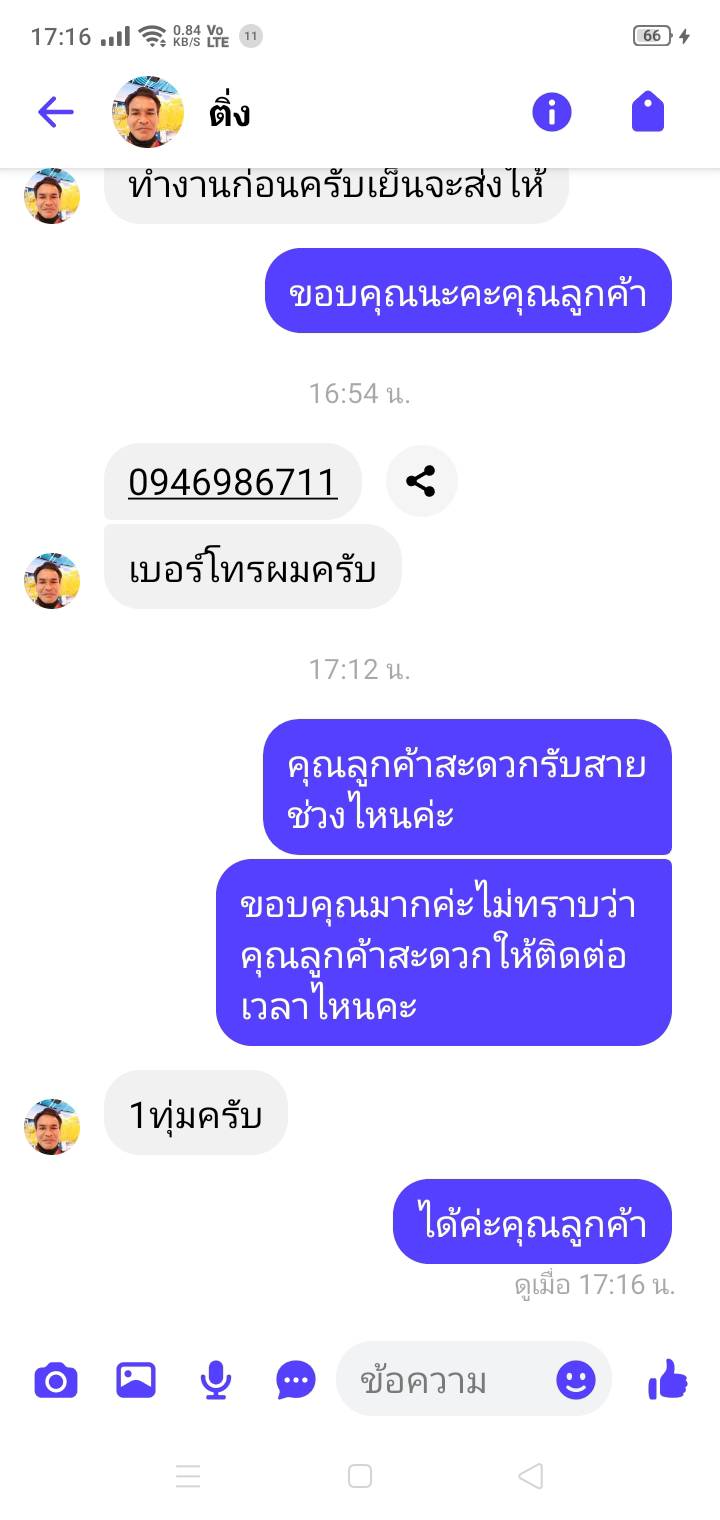Open the system recent apps menu
The image size is (720, 1520).
[188, 1476]
